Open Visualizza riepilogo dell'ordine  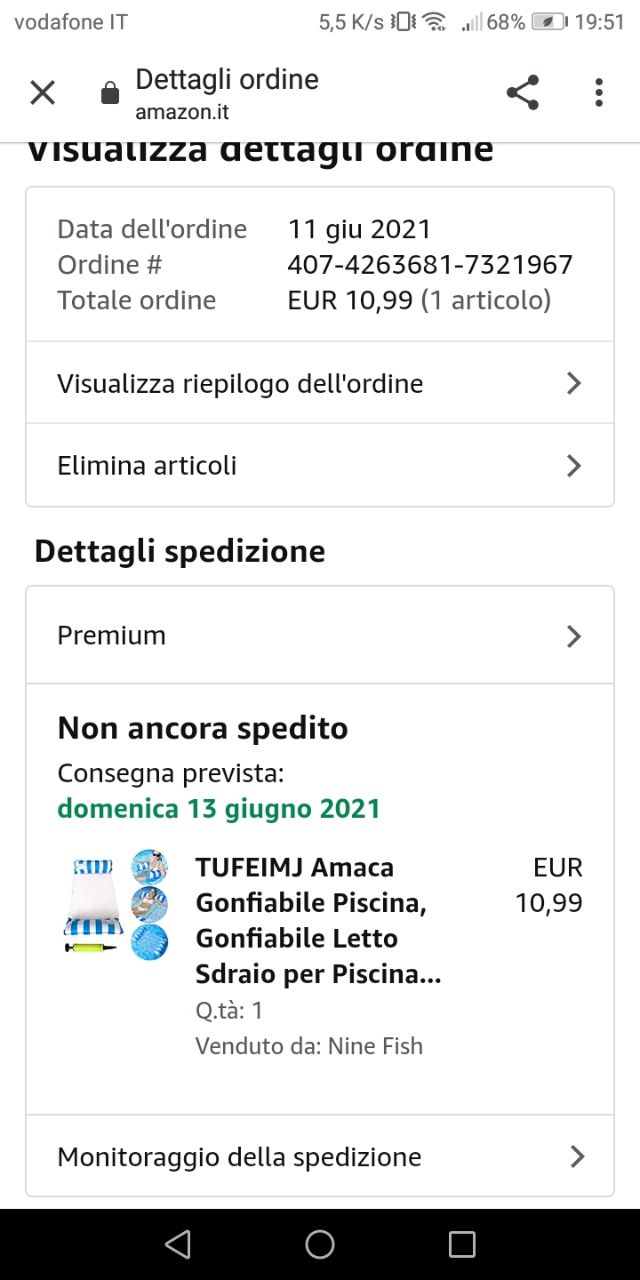pos(320,383)
